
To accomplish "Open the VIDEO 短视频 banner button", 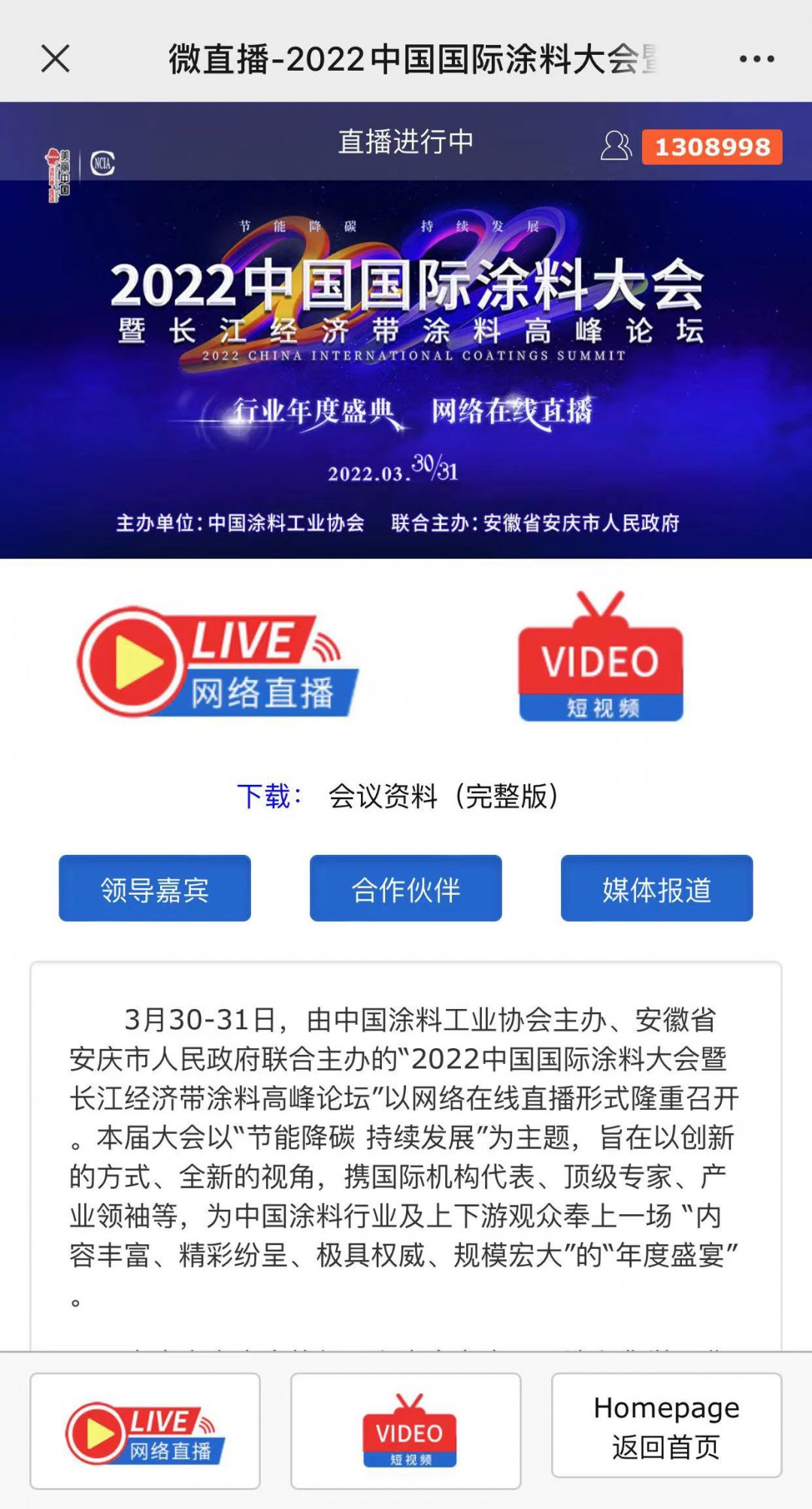I will [x=601, y=656].
